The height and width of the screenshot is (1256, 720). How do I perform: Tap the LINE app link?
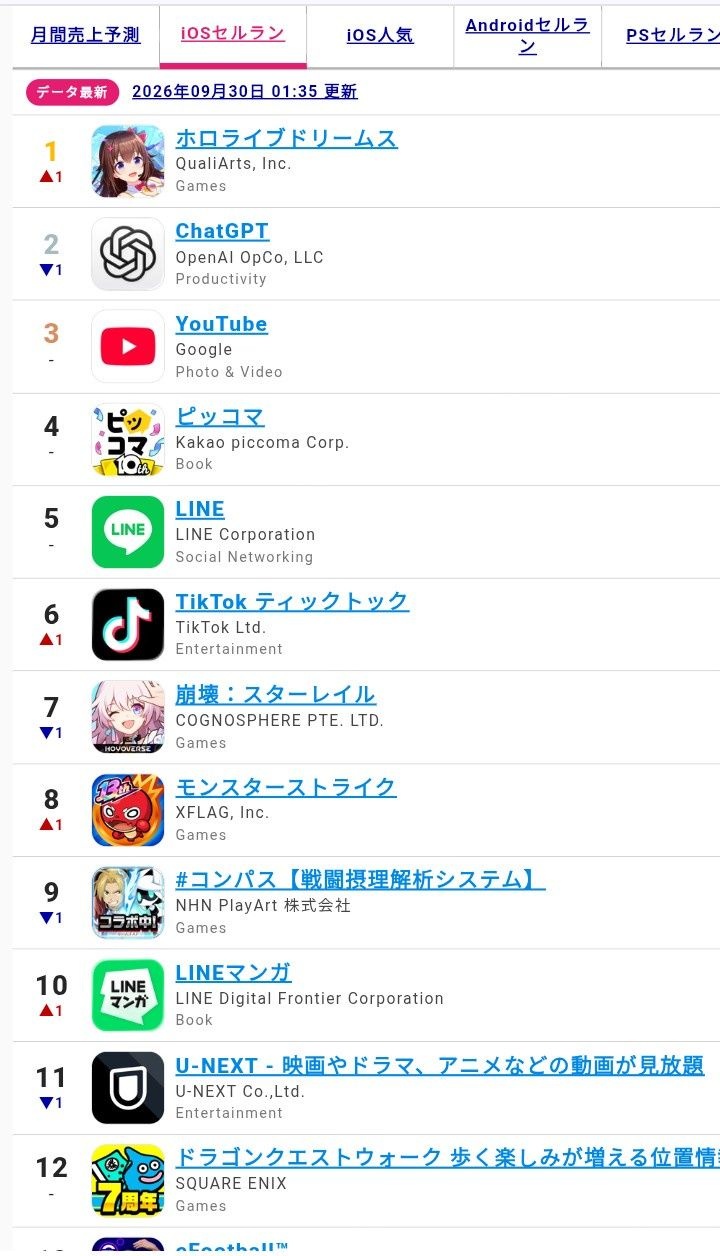point(200,509)
